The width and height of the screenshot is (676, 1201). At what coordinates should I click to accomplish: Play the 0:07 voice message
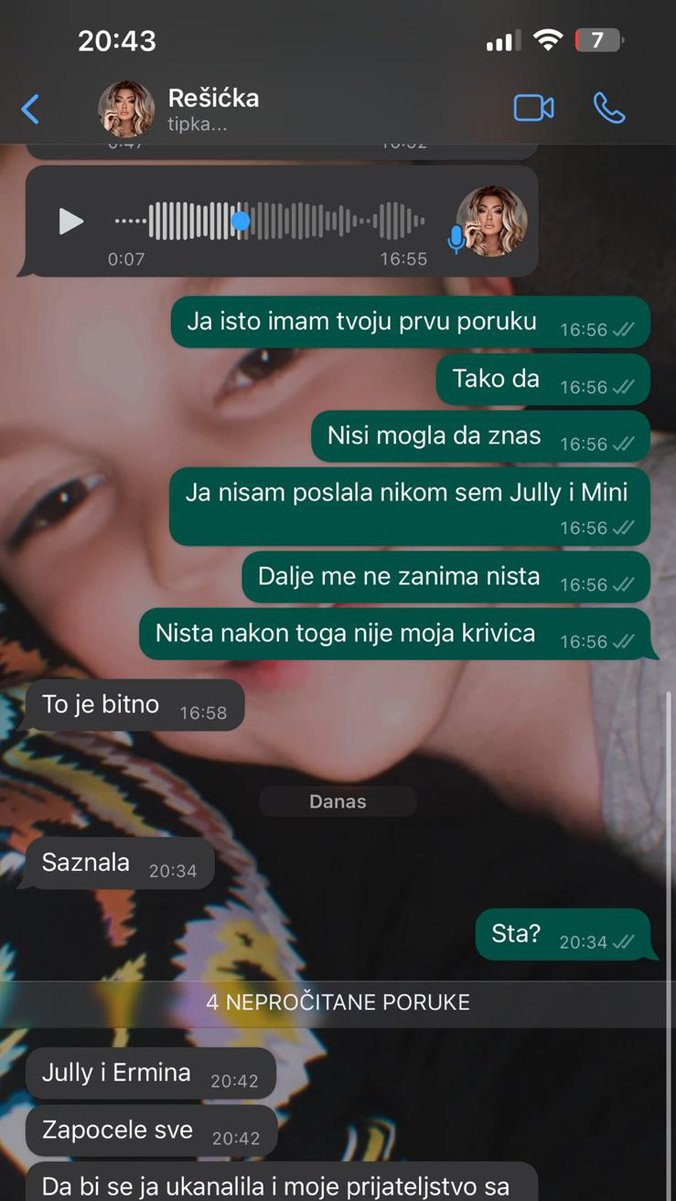(70, 221)
